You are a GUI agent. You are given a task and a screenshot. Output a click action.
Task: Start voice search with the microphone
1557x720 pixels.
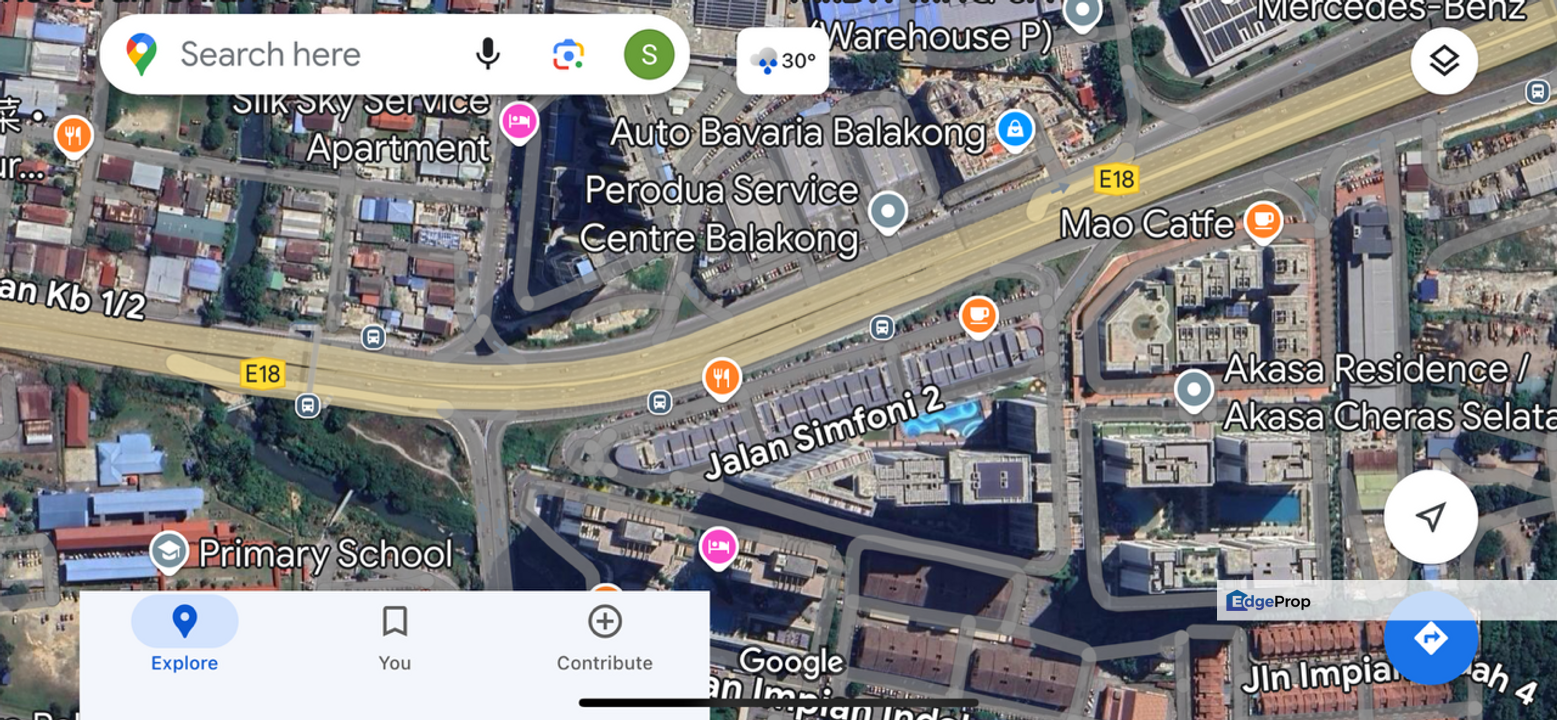[487, 54]
